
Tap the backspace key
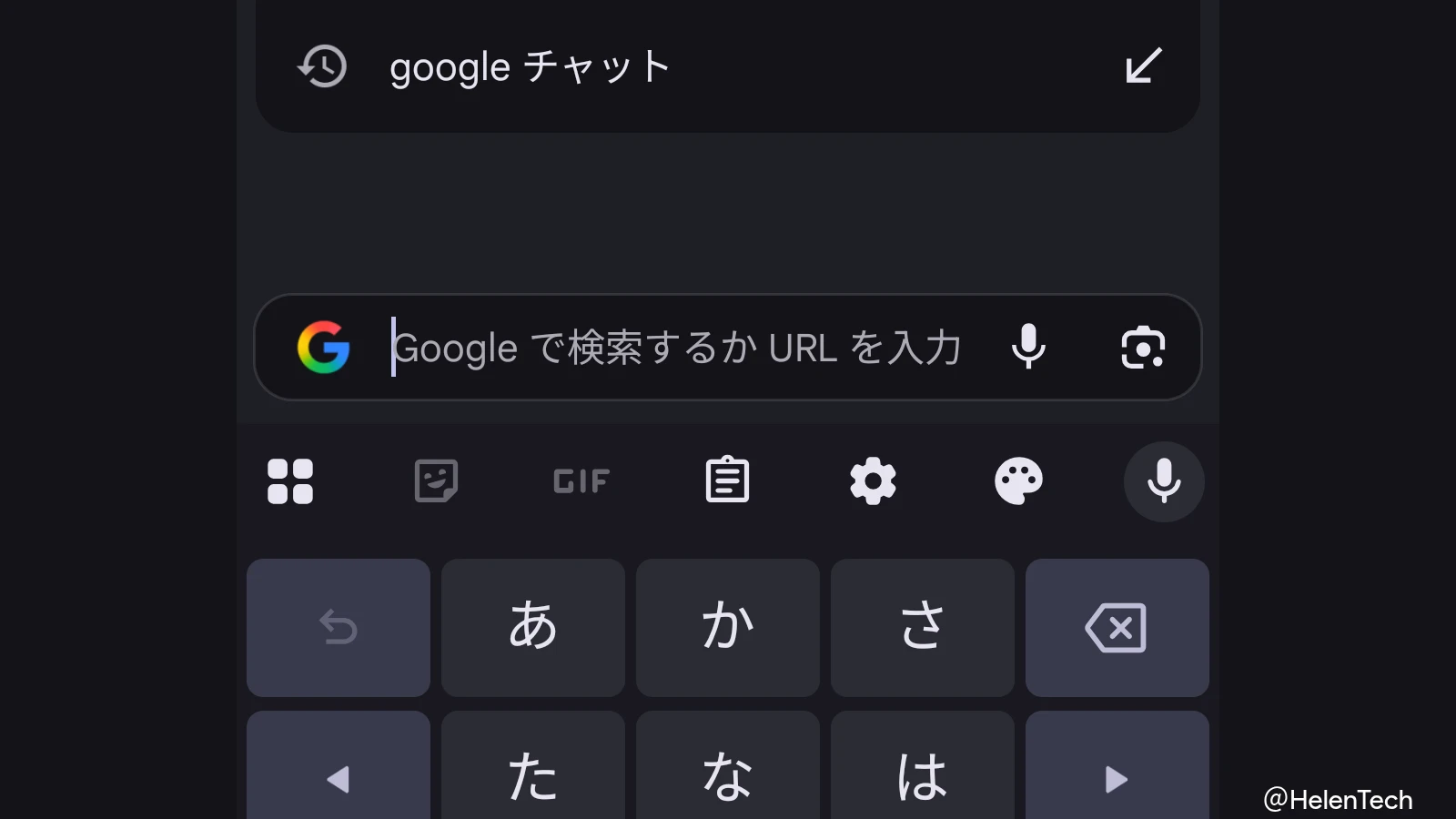(x=1117, y=628)
